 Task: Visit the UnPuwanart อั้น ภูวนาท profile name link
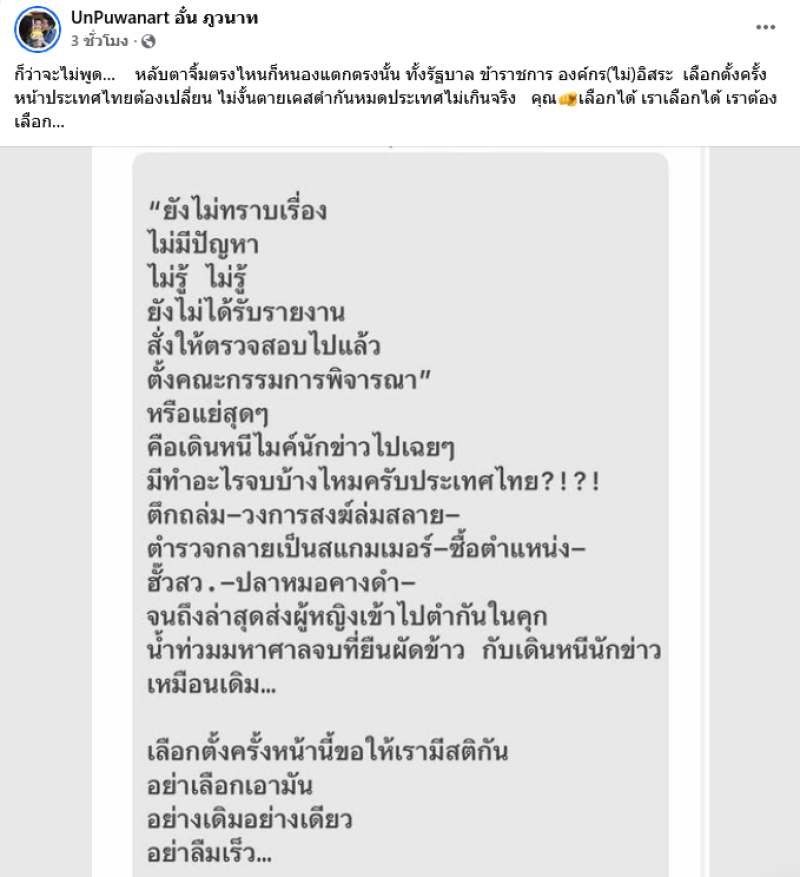(x=165, y=17)
